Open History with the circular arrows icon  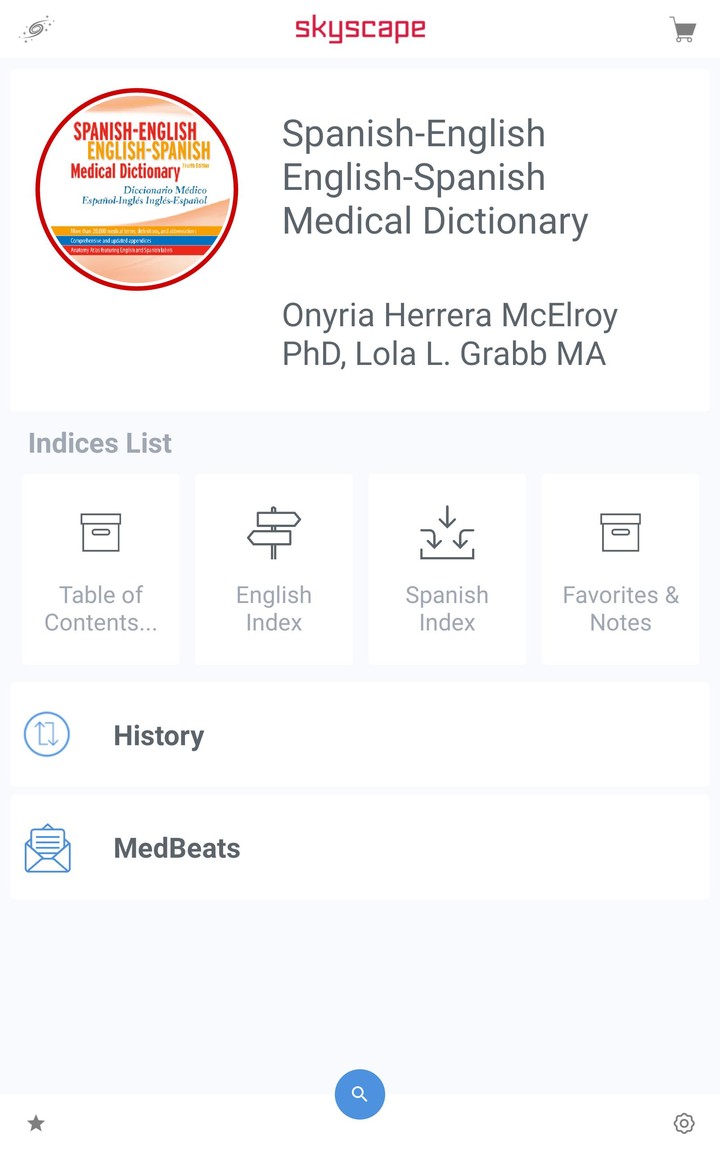tap(46, 734)
